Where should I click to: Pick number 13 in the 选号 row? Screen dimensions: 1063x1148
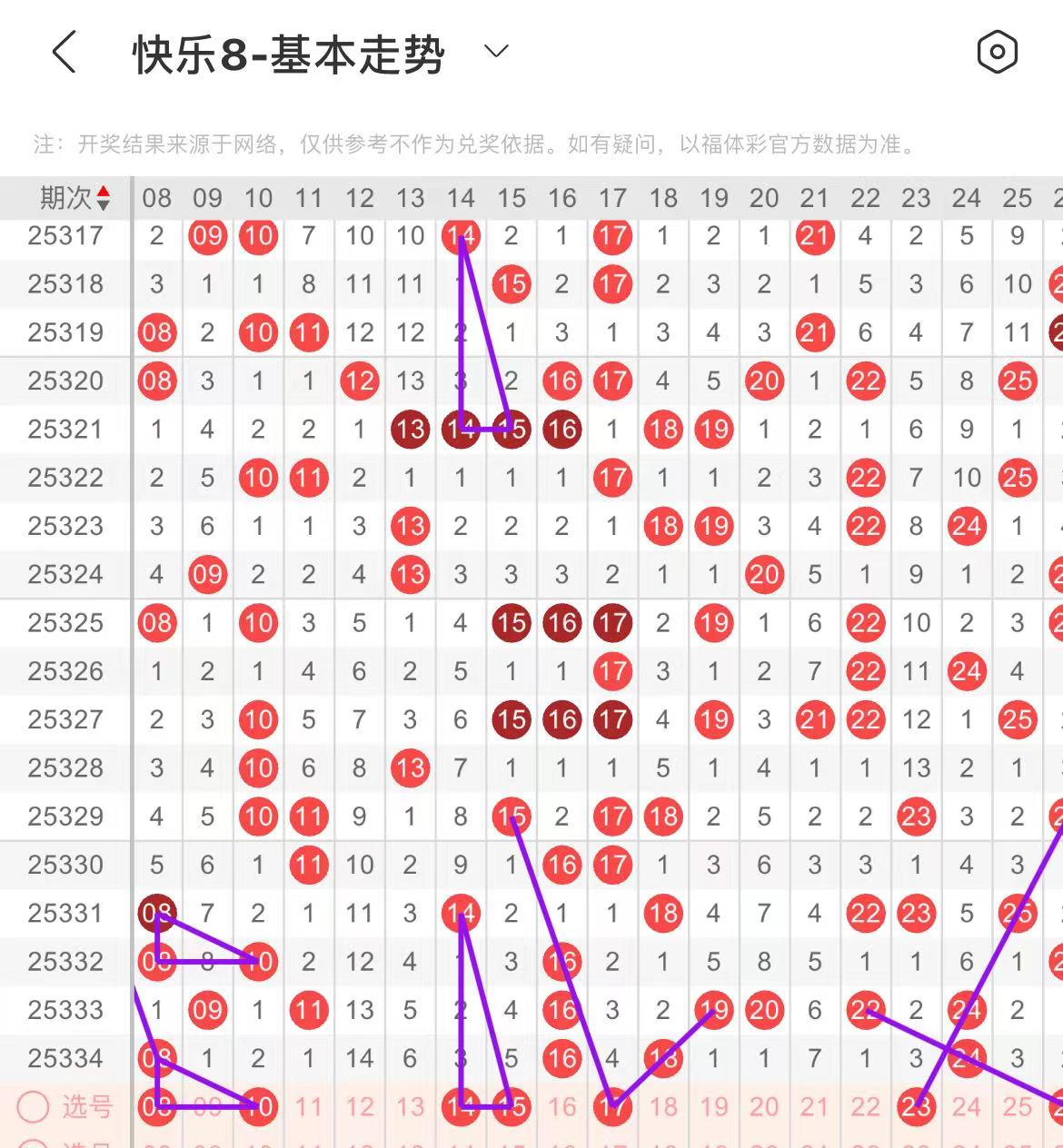410,1106
